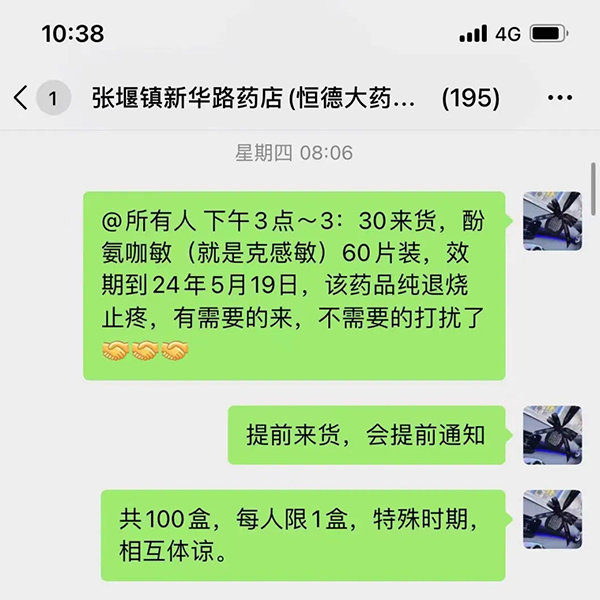Go back to the chat list
This screenshot has height=600, width=600.
point(22,98)
